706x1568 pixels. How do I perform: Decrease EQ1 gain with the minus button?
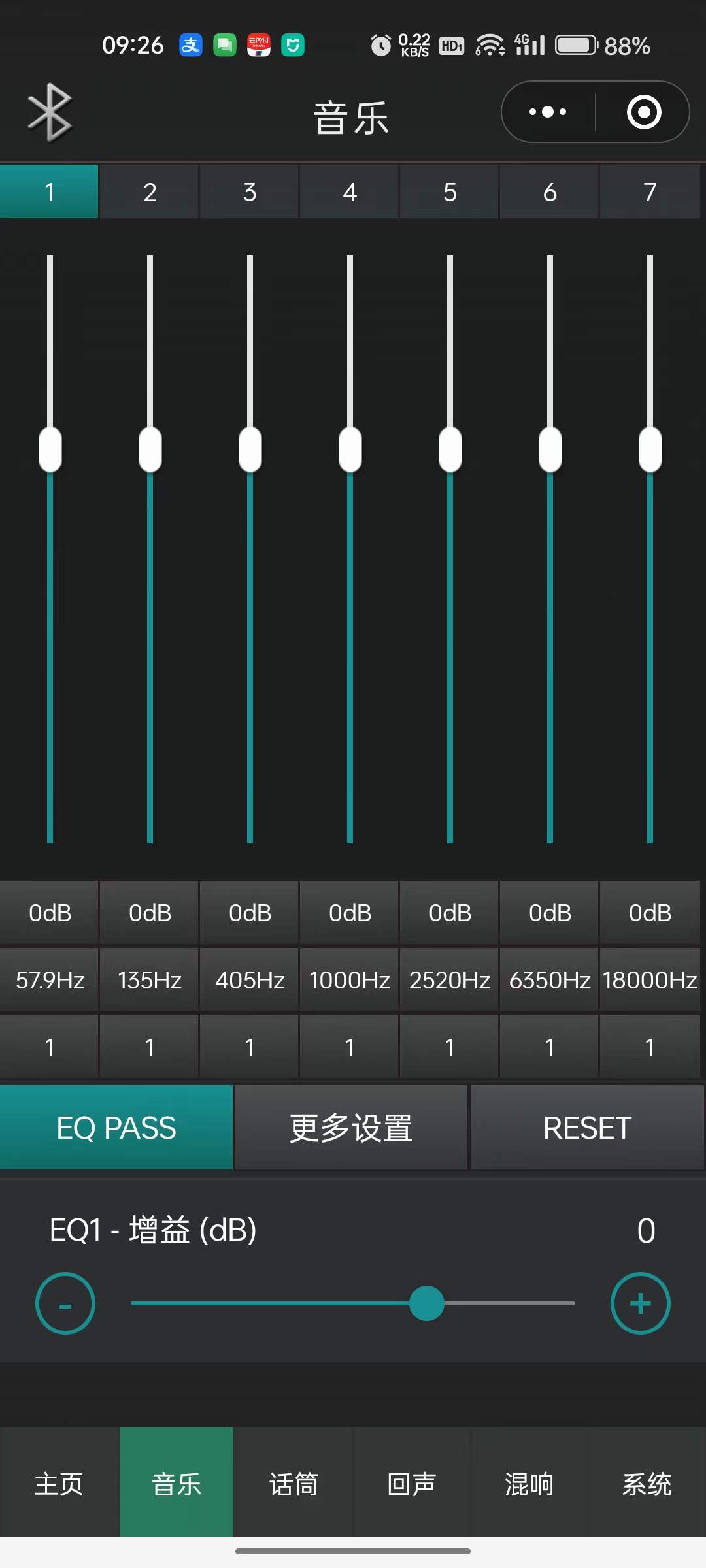[65, 1303]
